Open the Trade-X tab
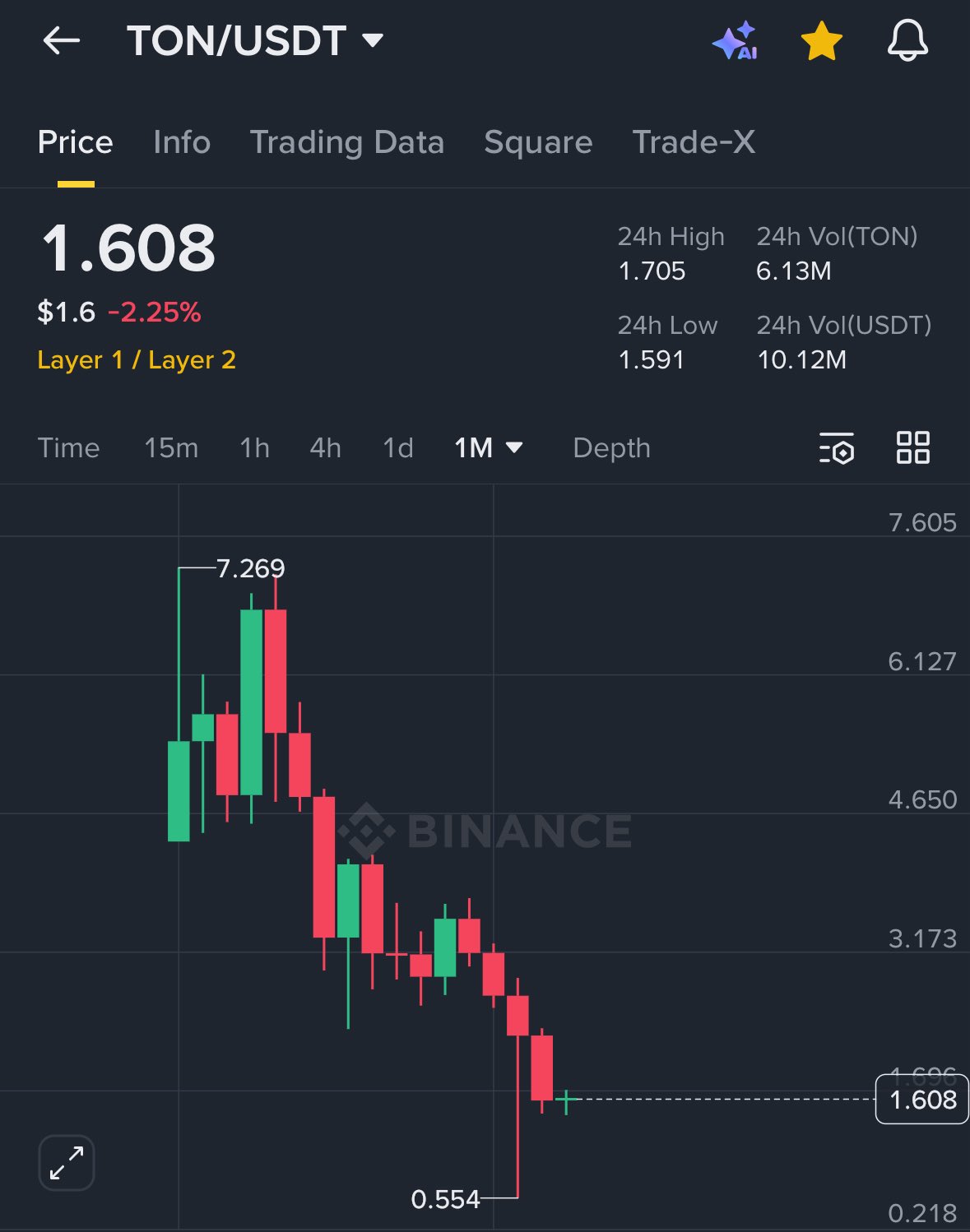Viewport: 970px width, 1232px height. (693, 142)
